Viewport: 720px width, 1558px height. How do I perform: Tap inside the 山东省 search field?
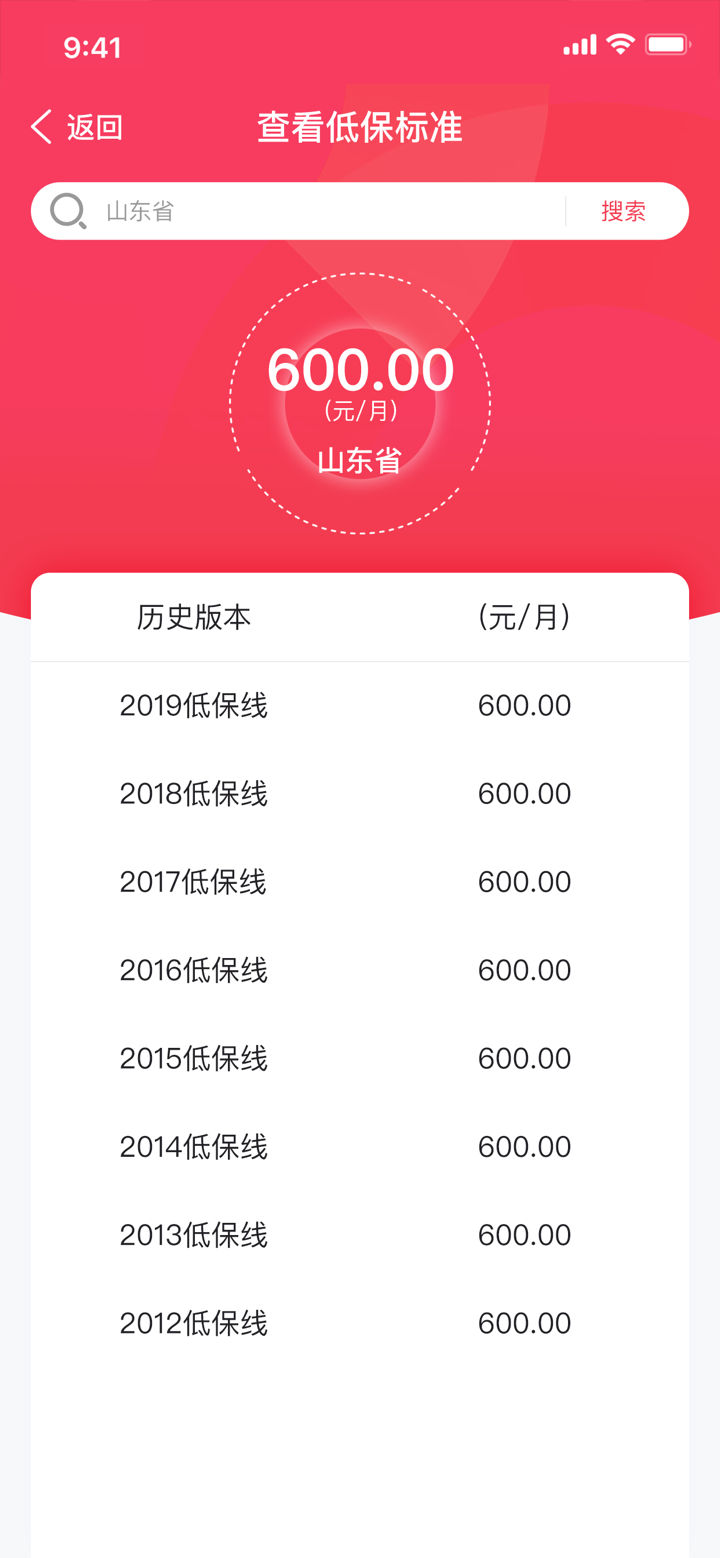300,211
